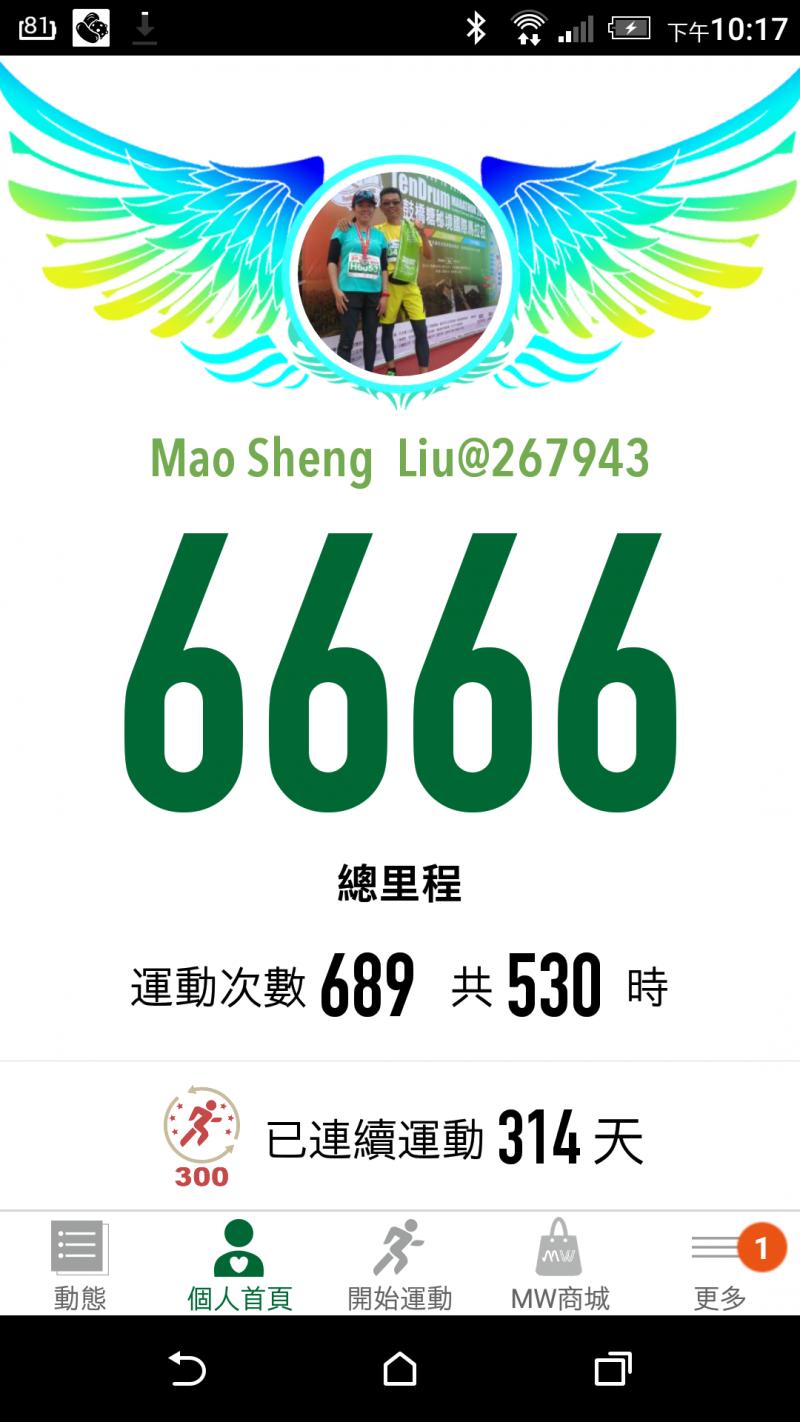Return to the phone's home screen
The image size is (800, 1422).
pyautogui.click(x=400, y=1368)
